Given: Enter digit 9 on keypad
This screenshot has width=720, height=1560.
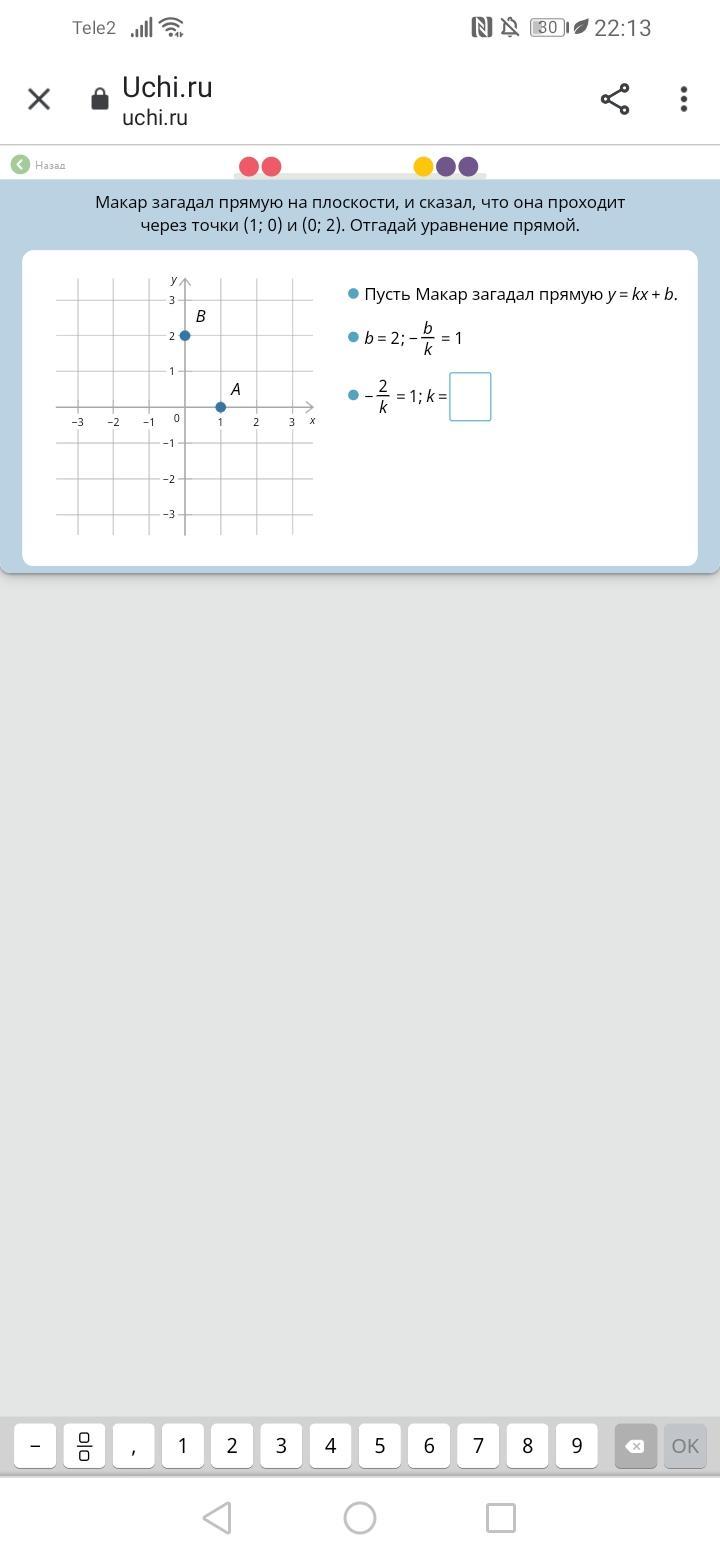Looking at the screenshot, I should pyautogui.click(x=576, y=1446).
